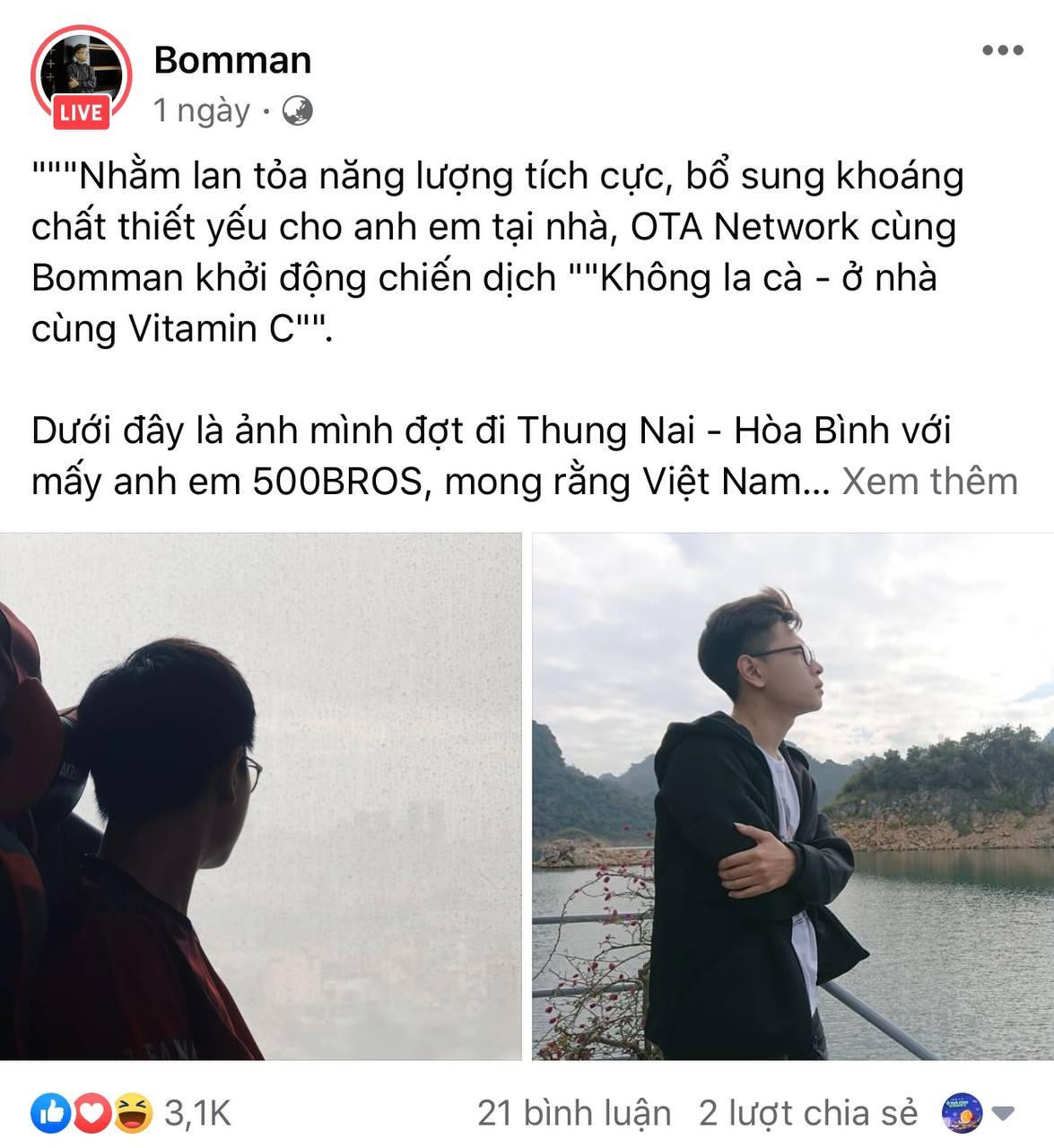This screenshot has width=1054, height=1148.
Task: Open Bomman's profile from the post header
Action: click(231, 60)
